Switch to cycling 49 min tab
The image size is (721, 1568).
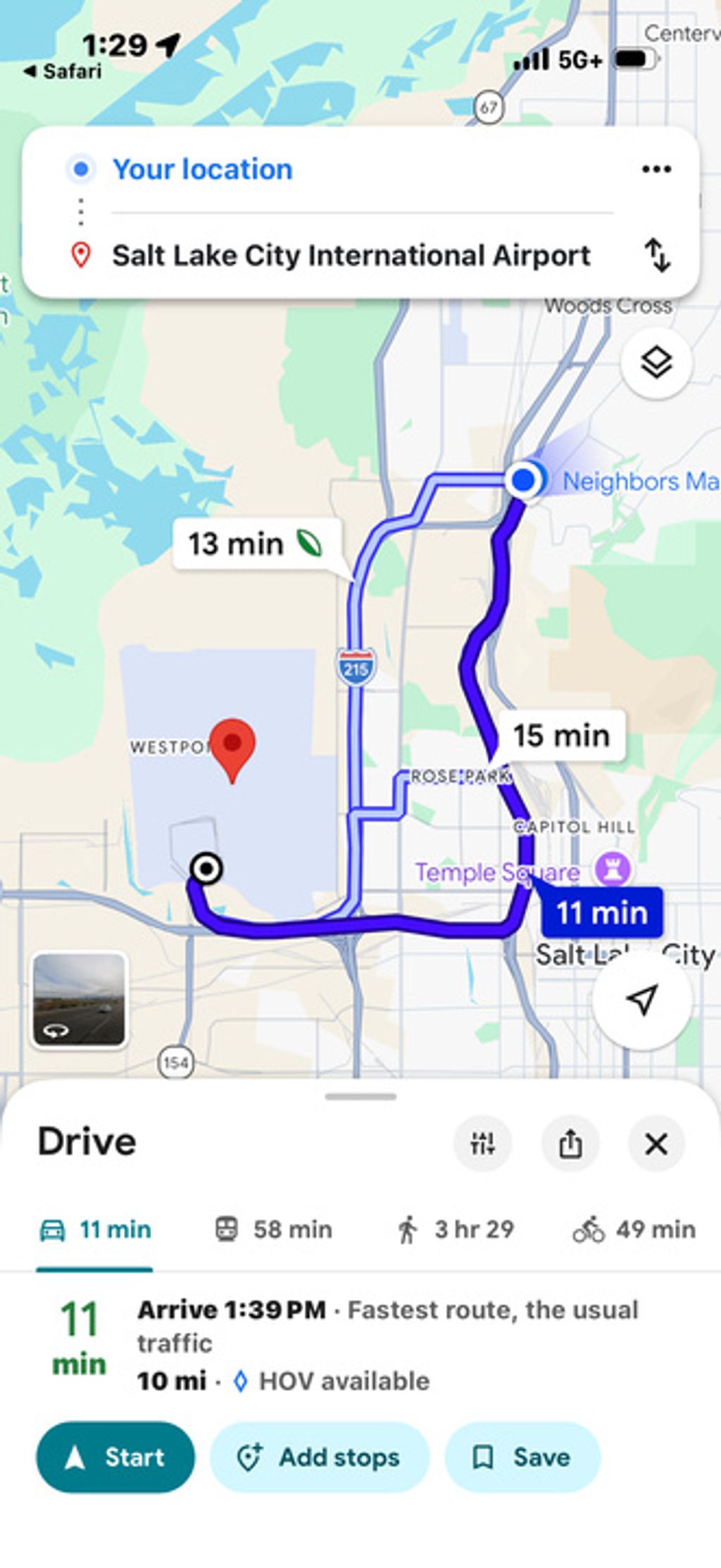(634, 1229)
